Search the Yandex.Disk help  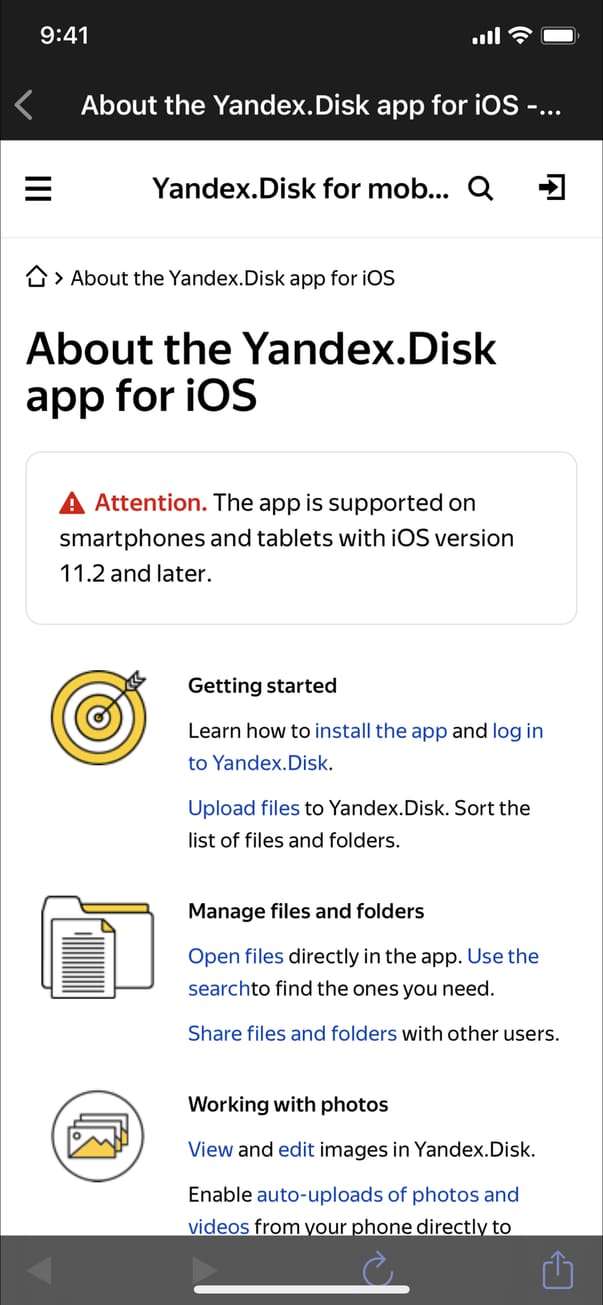pos(481,188)
